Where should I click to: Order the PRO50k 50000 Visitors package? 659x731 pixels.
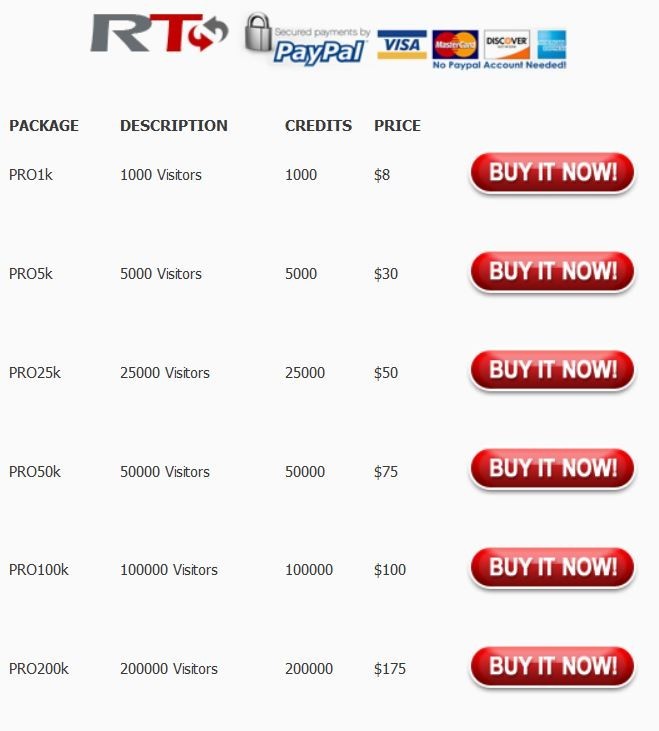pos(552,469)
